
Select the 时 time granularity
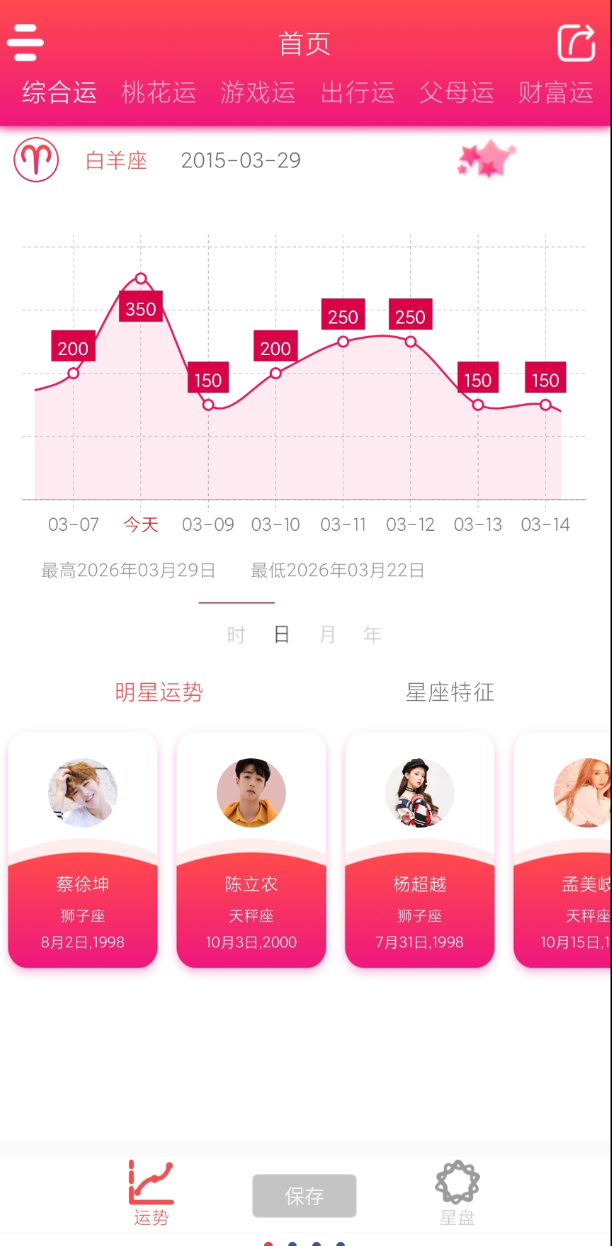pyautogui.click(x=236, y=635)
